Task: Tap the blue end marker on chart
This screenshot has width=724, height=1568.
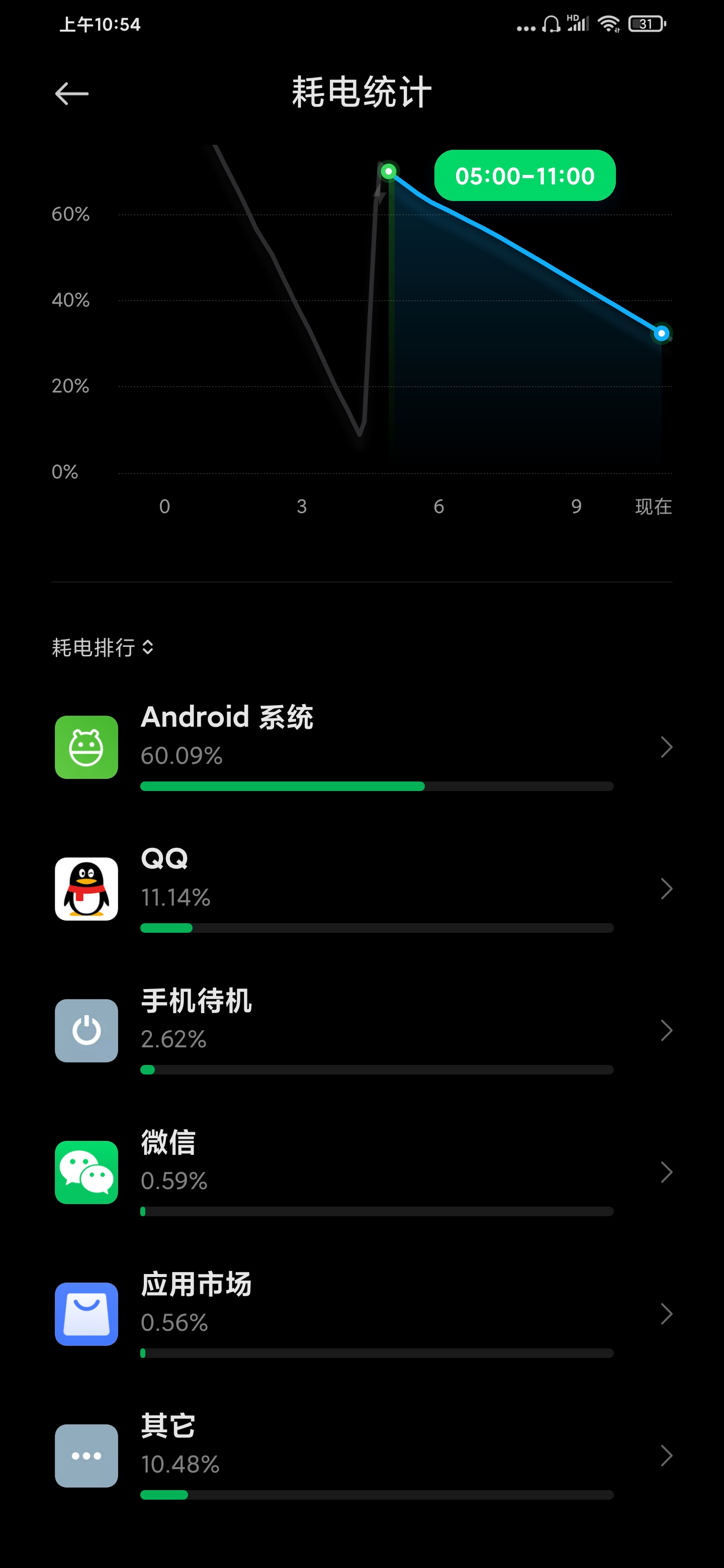Action: coord(661,334)
